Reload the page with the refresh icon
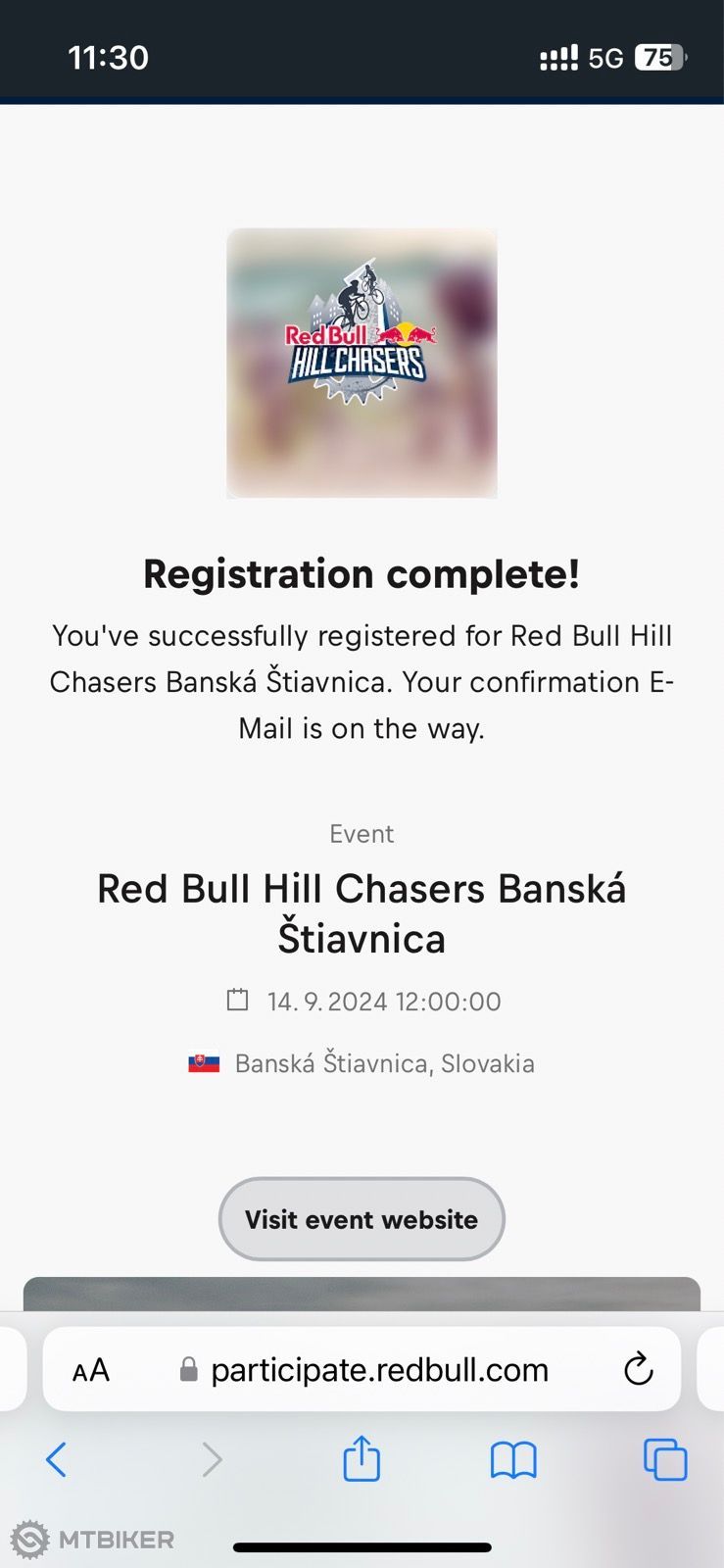The width and height of the screenshot is (724, 1568). [638, 1369]
